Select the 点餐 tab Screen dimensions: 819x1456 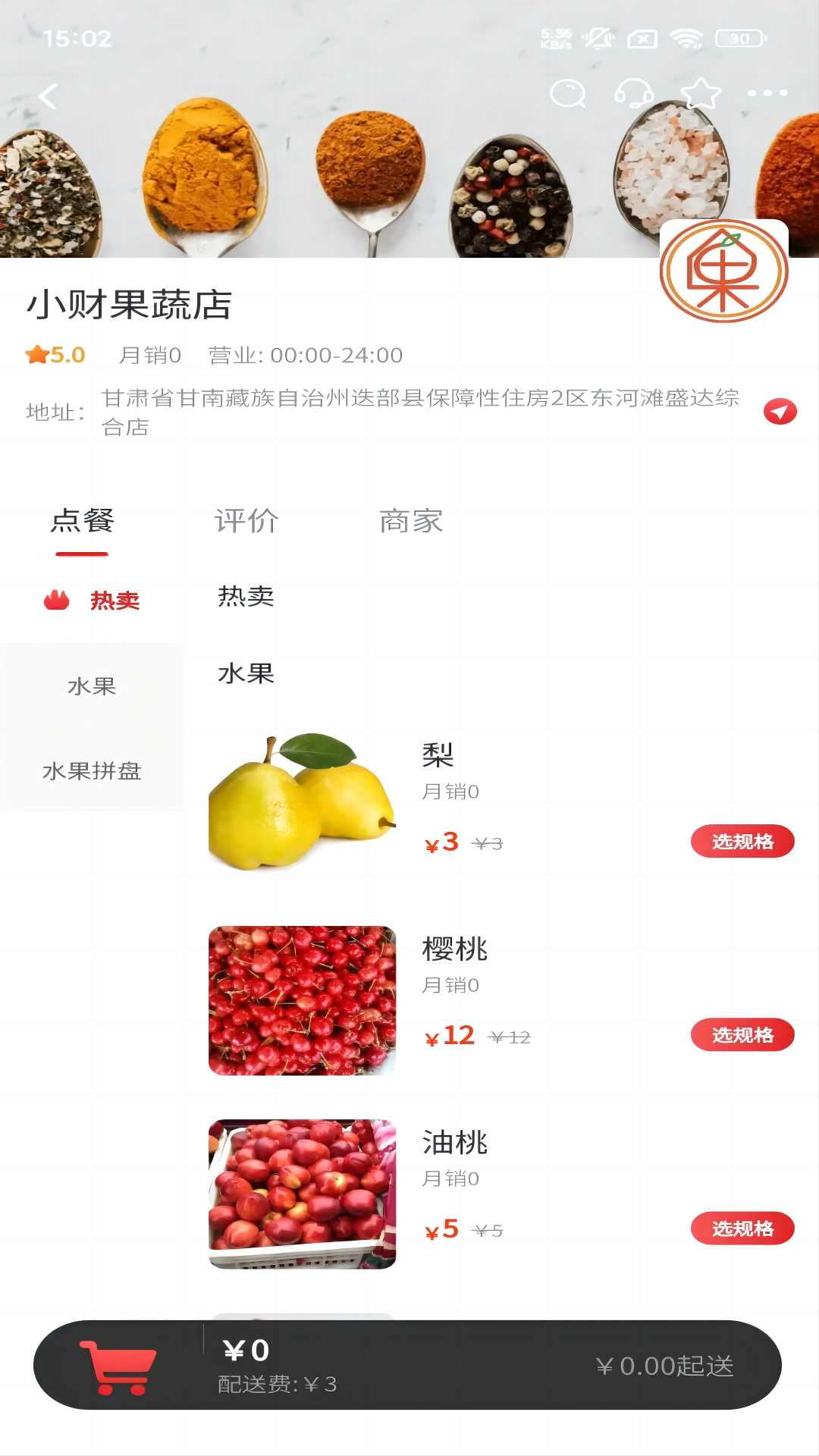(x=82, y=522)
